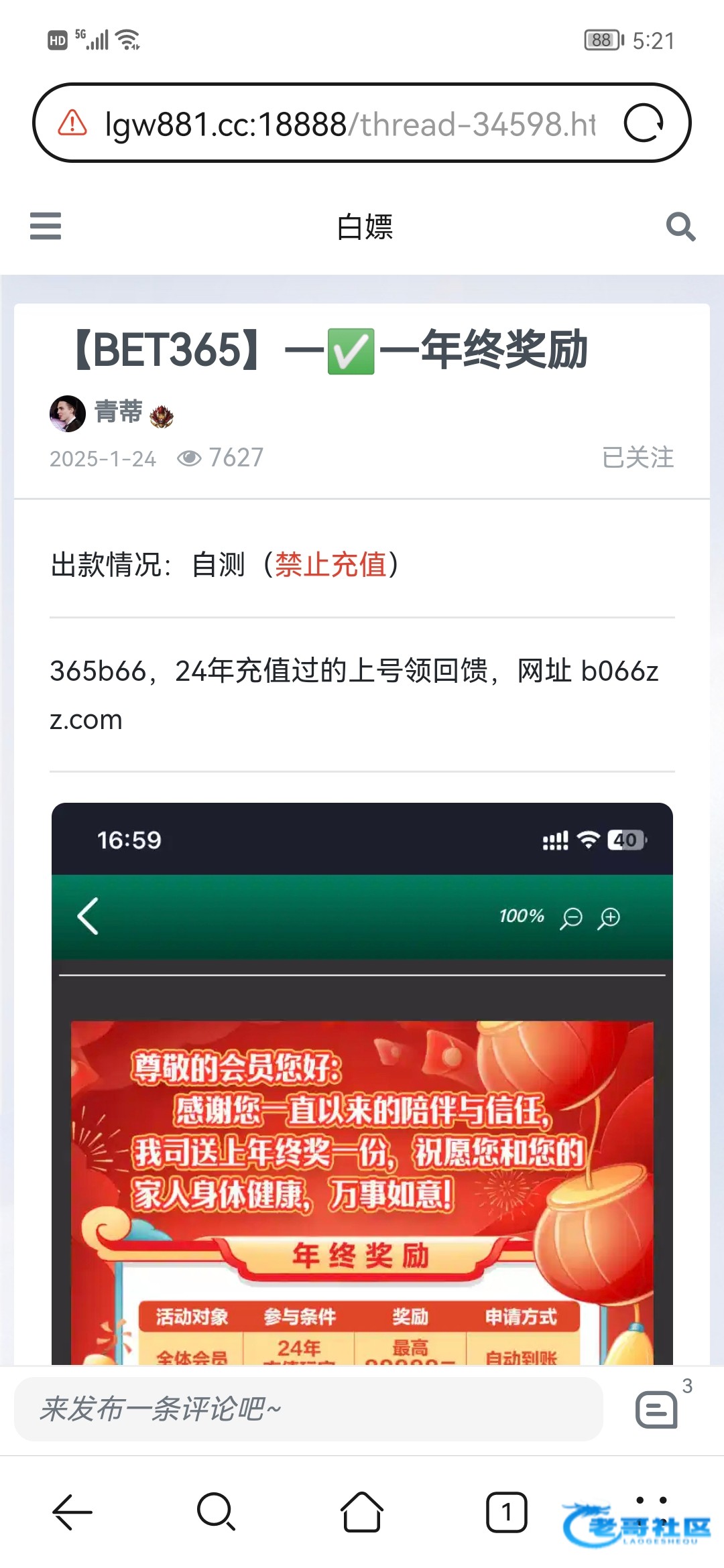The width and height of the screenshot is (724, 1568).
Task: Go back in the browser
Action: point(72,1512)
